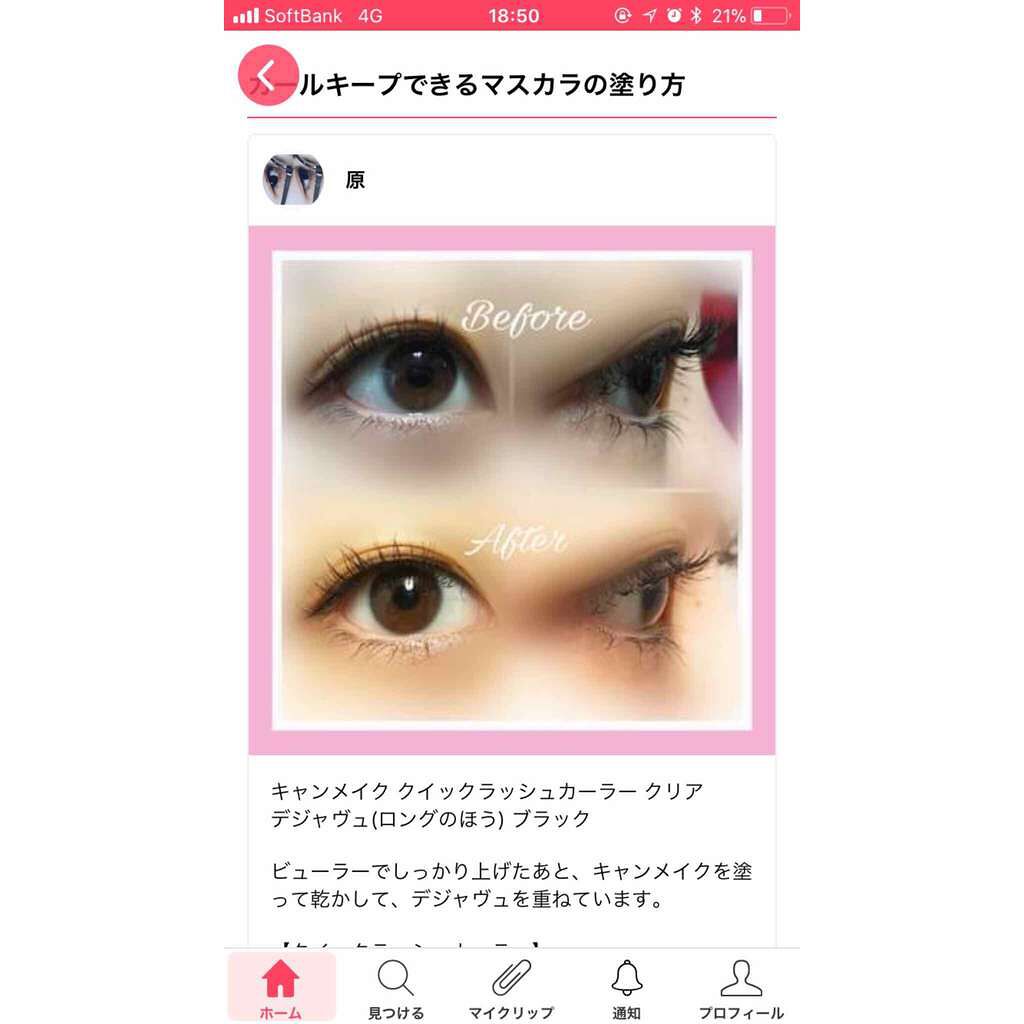Switch to the 見つける search tab
The height and width of the screenshot is (1024, 1024).
(396, 987)
